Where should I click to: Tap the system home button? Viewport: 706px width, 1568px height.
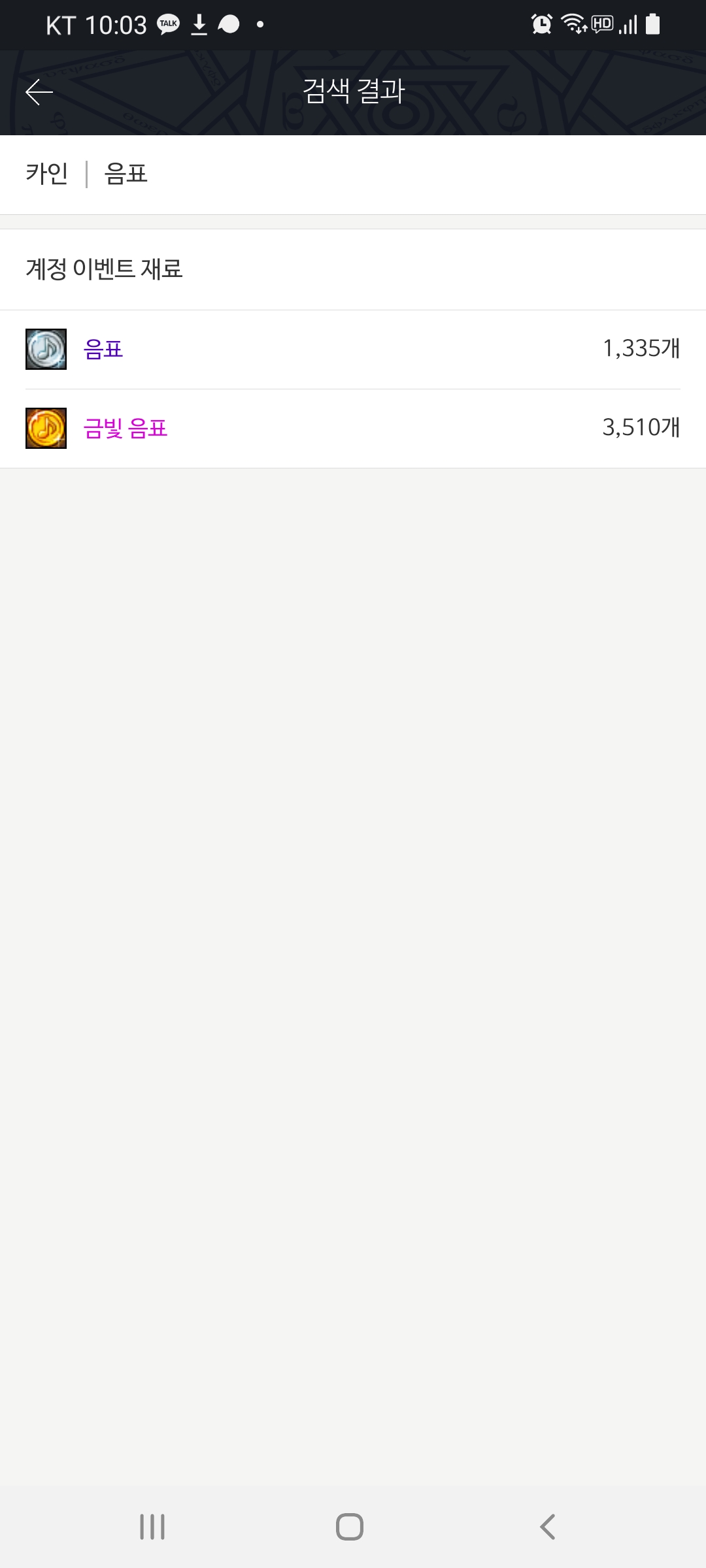click(350, 1527)
